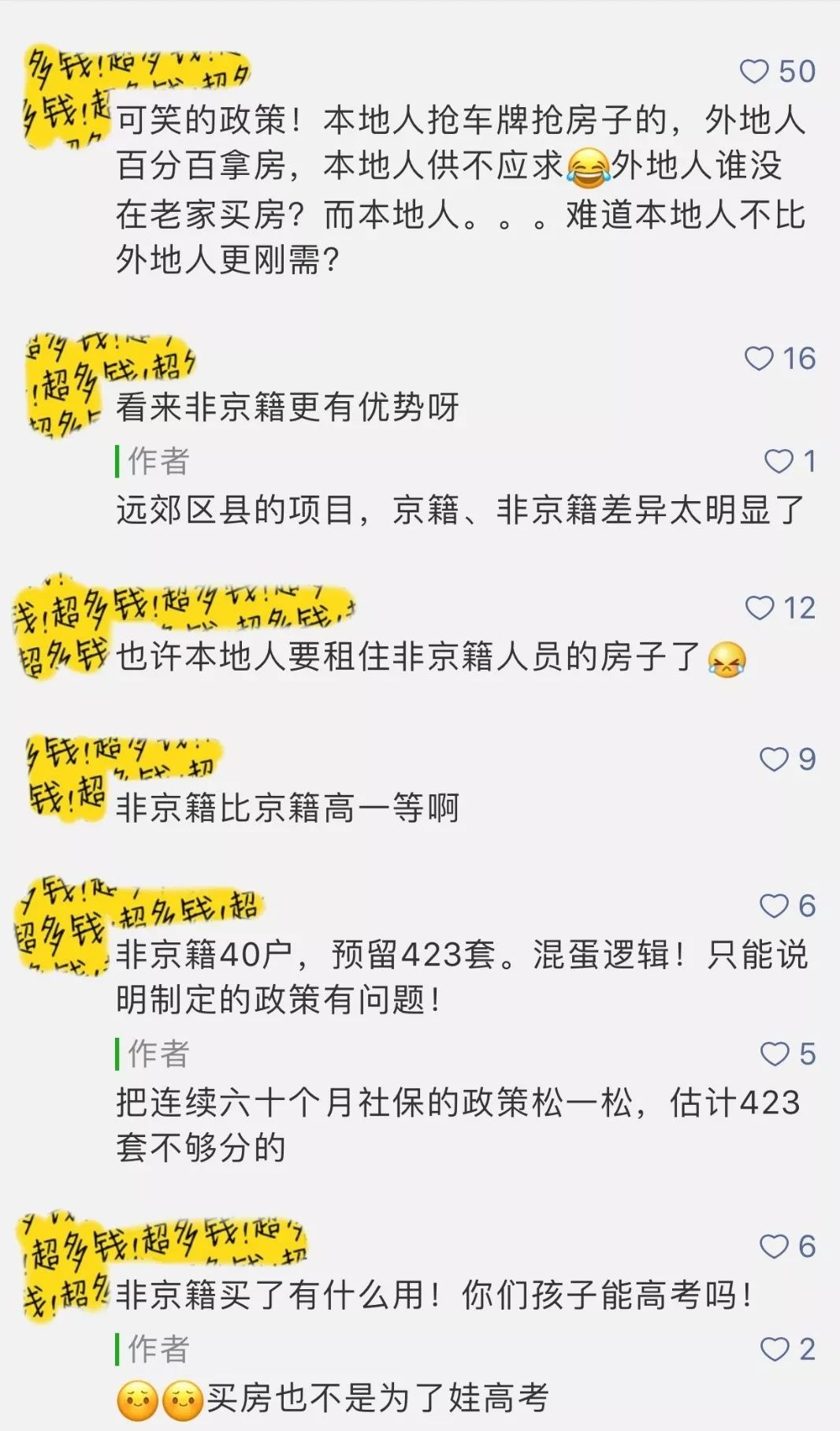Screen dimensions: 840x1431
Task: Like the comment 非京籍比京籍高一等啊
Action: [x=774, y=759]
